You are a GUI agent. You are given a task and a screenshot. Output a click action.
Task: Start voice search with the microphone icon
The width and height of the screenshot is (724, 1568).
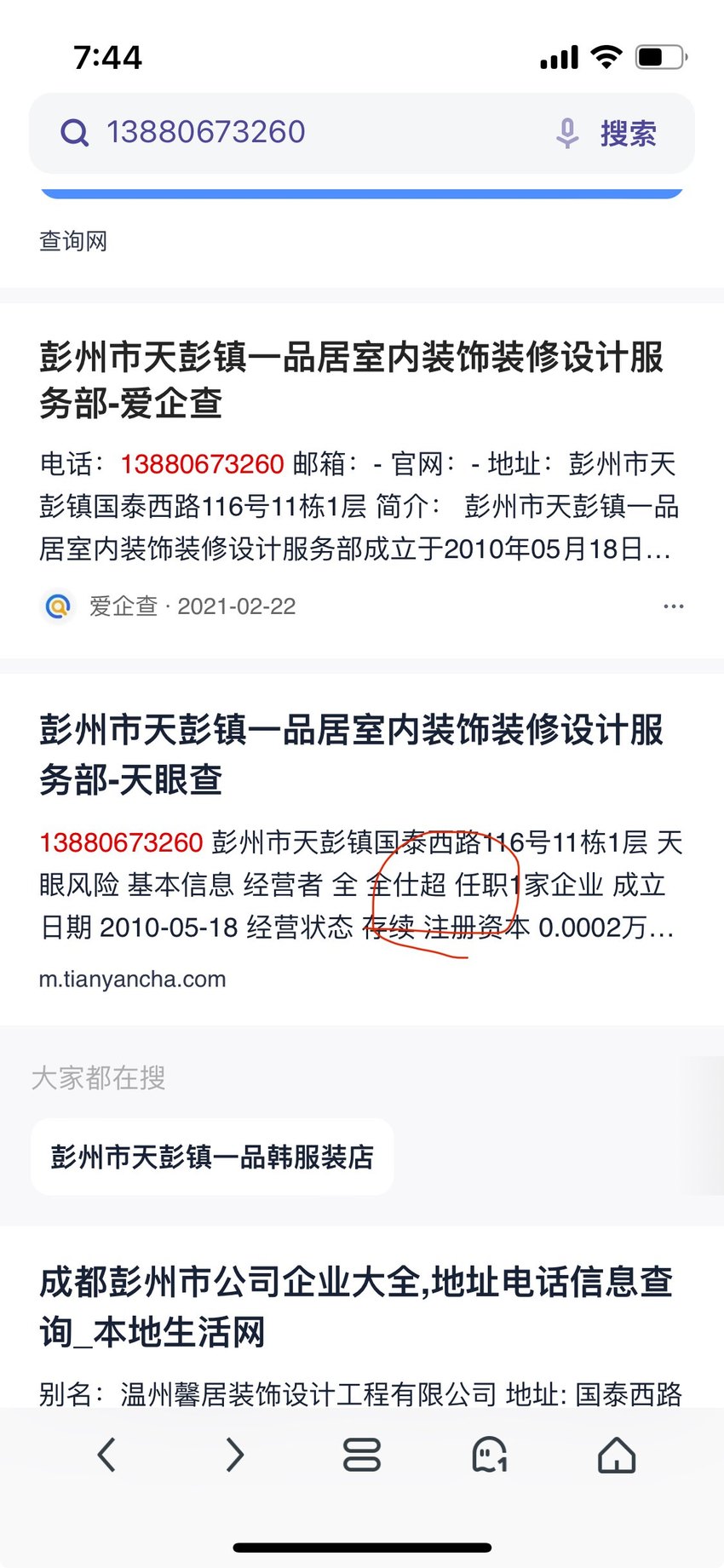567,134
